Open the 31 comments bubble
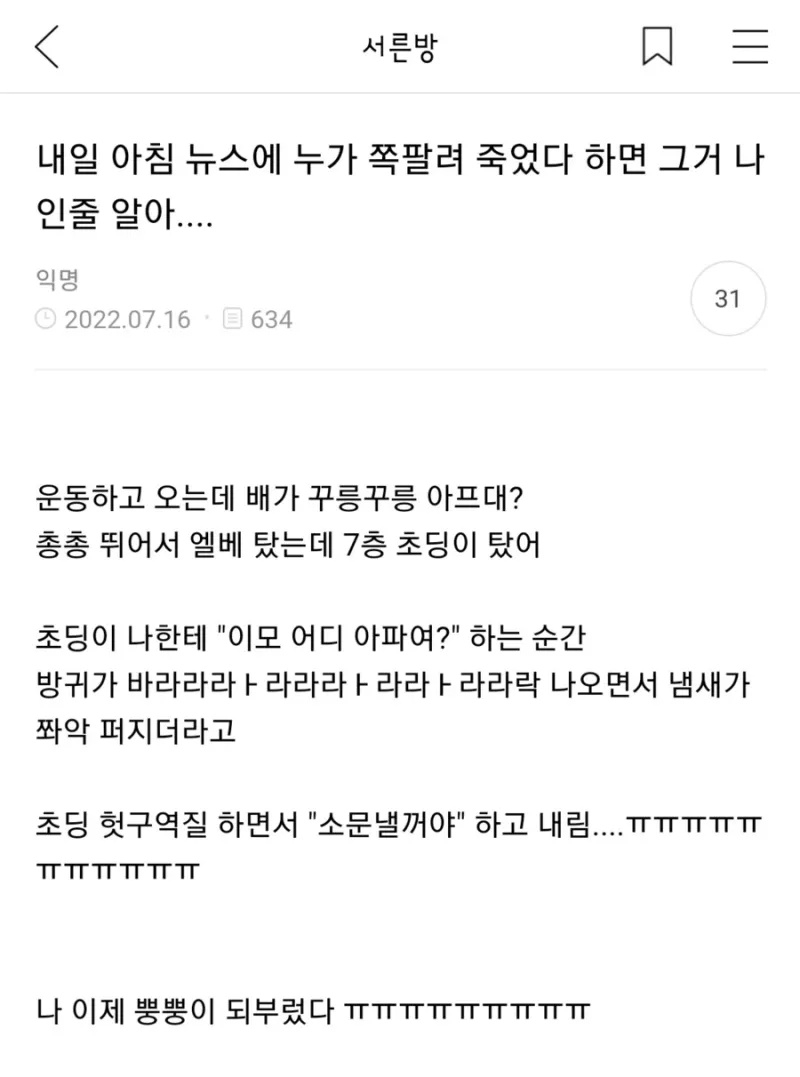Image resolution: width=800 pixels, height=1077 pixels. click(728, 299)
